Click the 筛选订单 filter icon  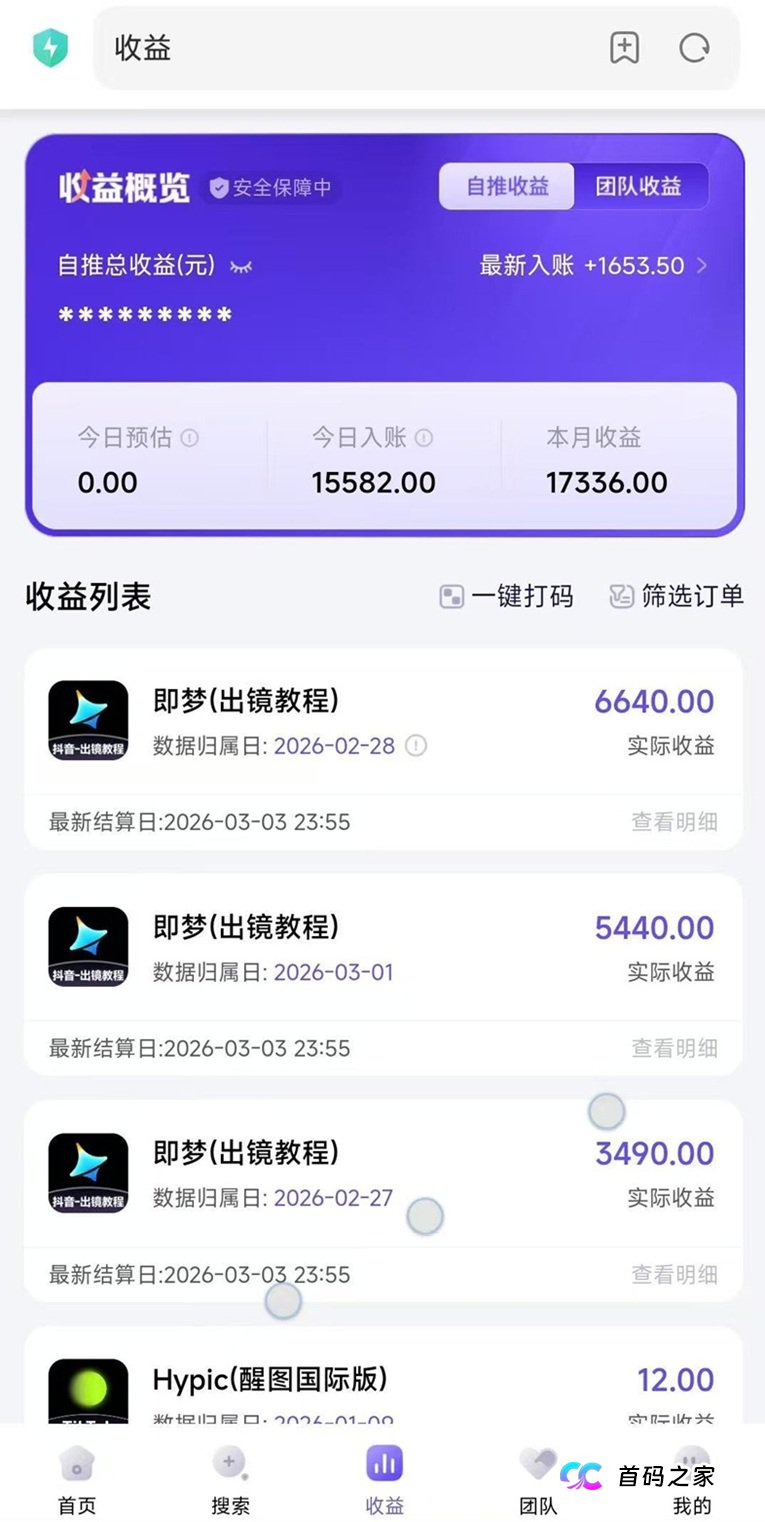[x=674, y=597]
